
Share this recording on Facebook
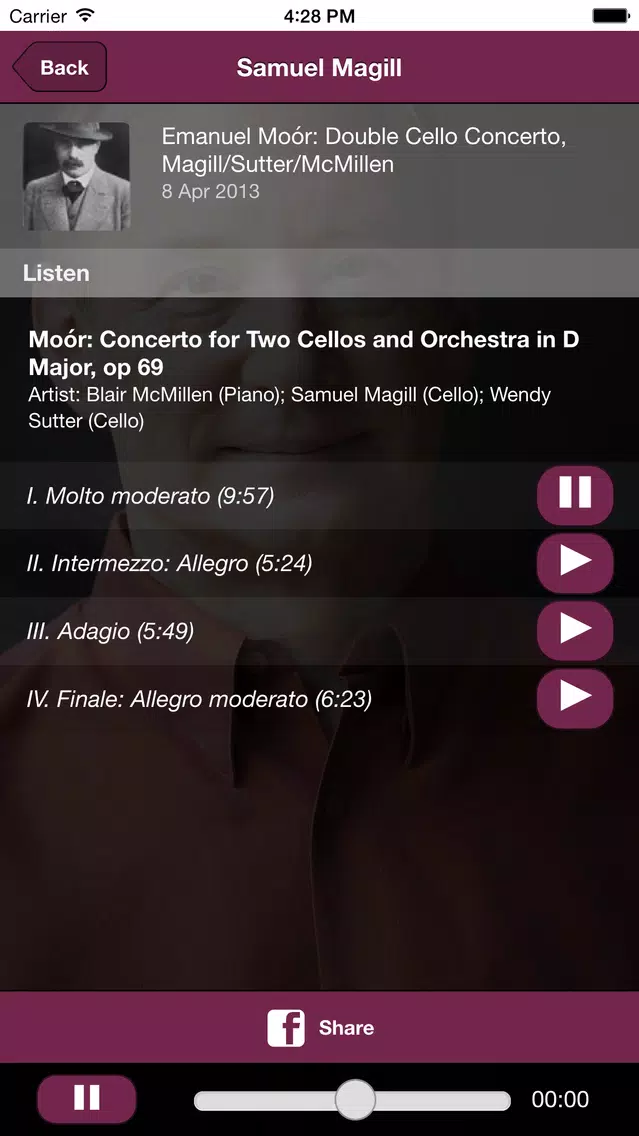coord(319,1027)
